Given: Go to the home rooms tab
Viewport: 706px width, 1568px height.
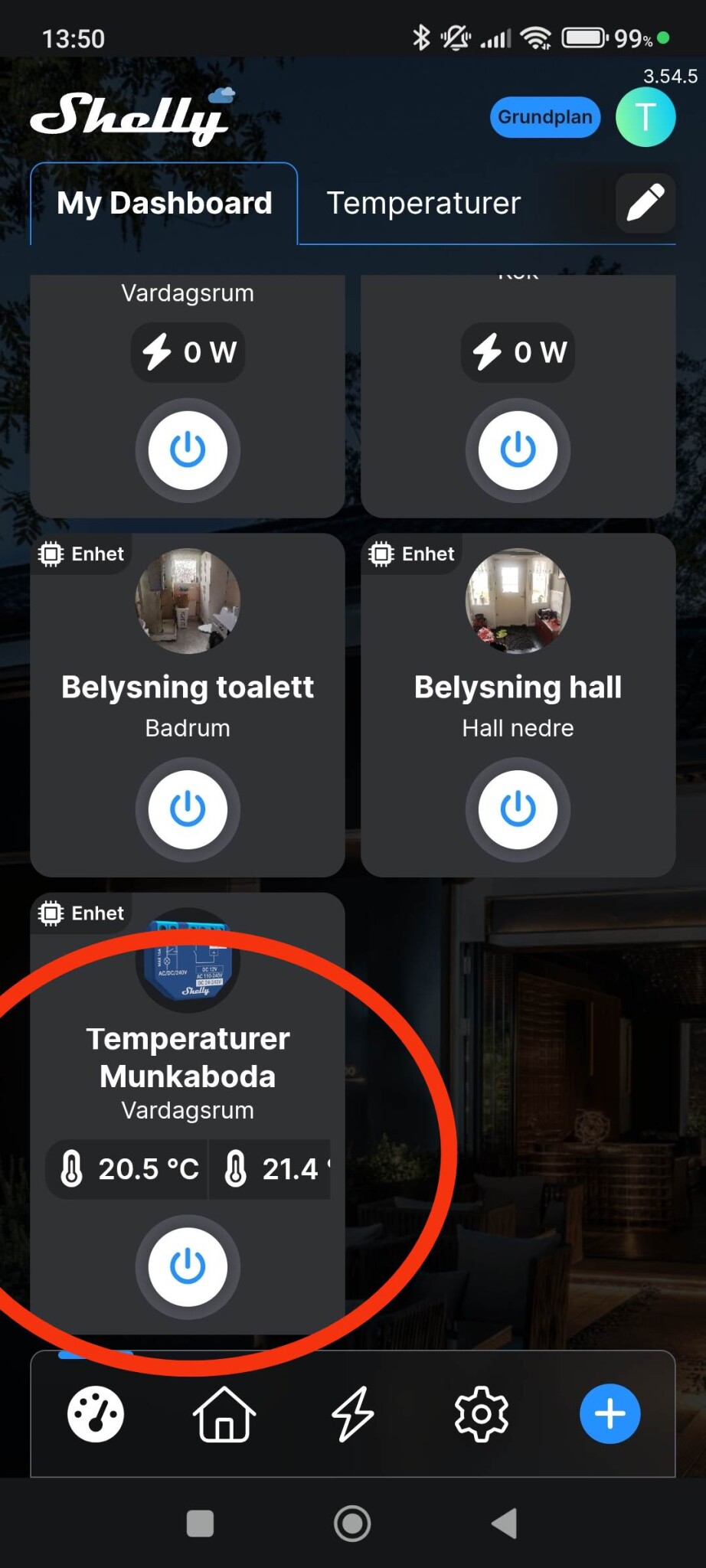Looking at the screenshot, I should tap(224, 1414).
